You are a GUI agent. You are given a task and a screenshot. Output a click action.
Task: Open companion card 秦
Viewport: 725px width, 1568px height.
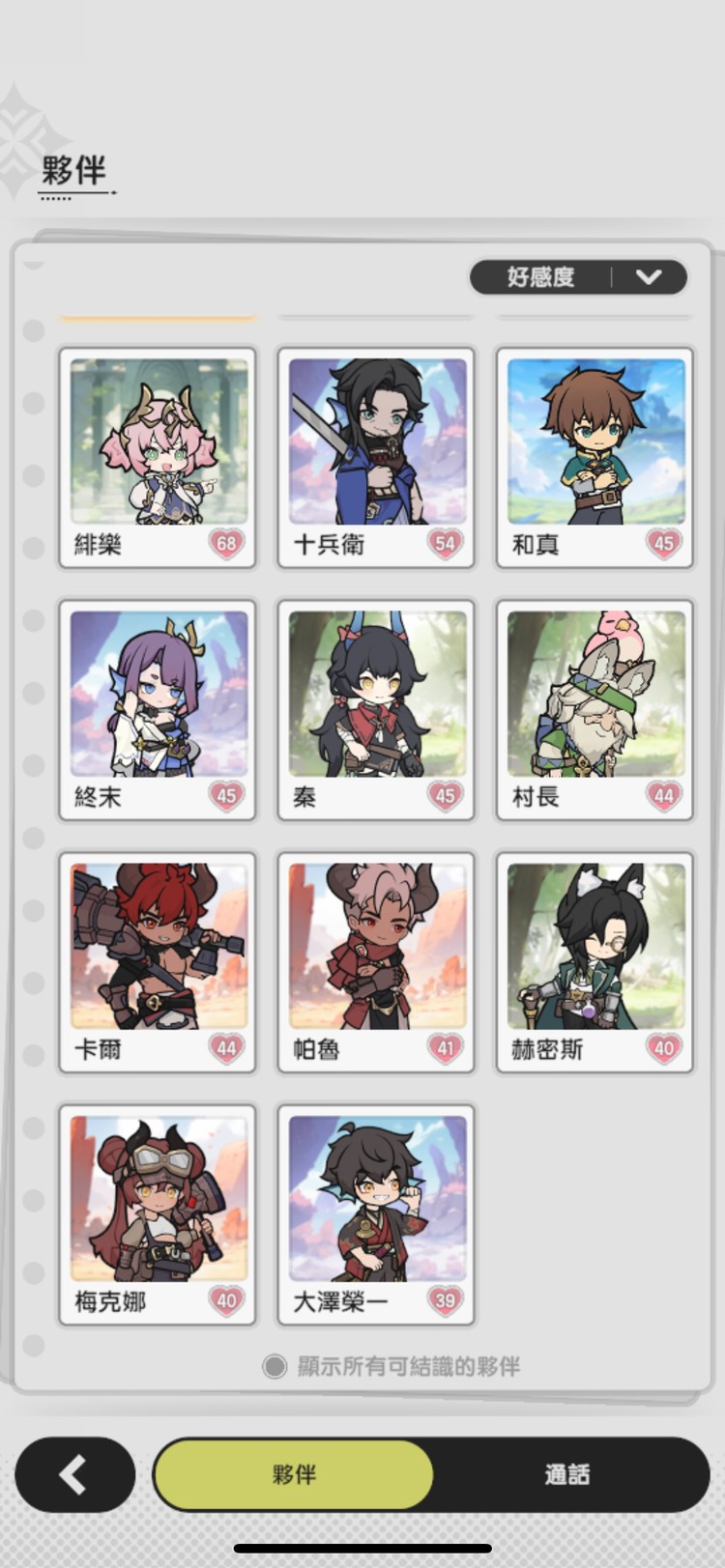click(376, 708)
